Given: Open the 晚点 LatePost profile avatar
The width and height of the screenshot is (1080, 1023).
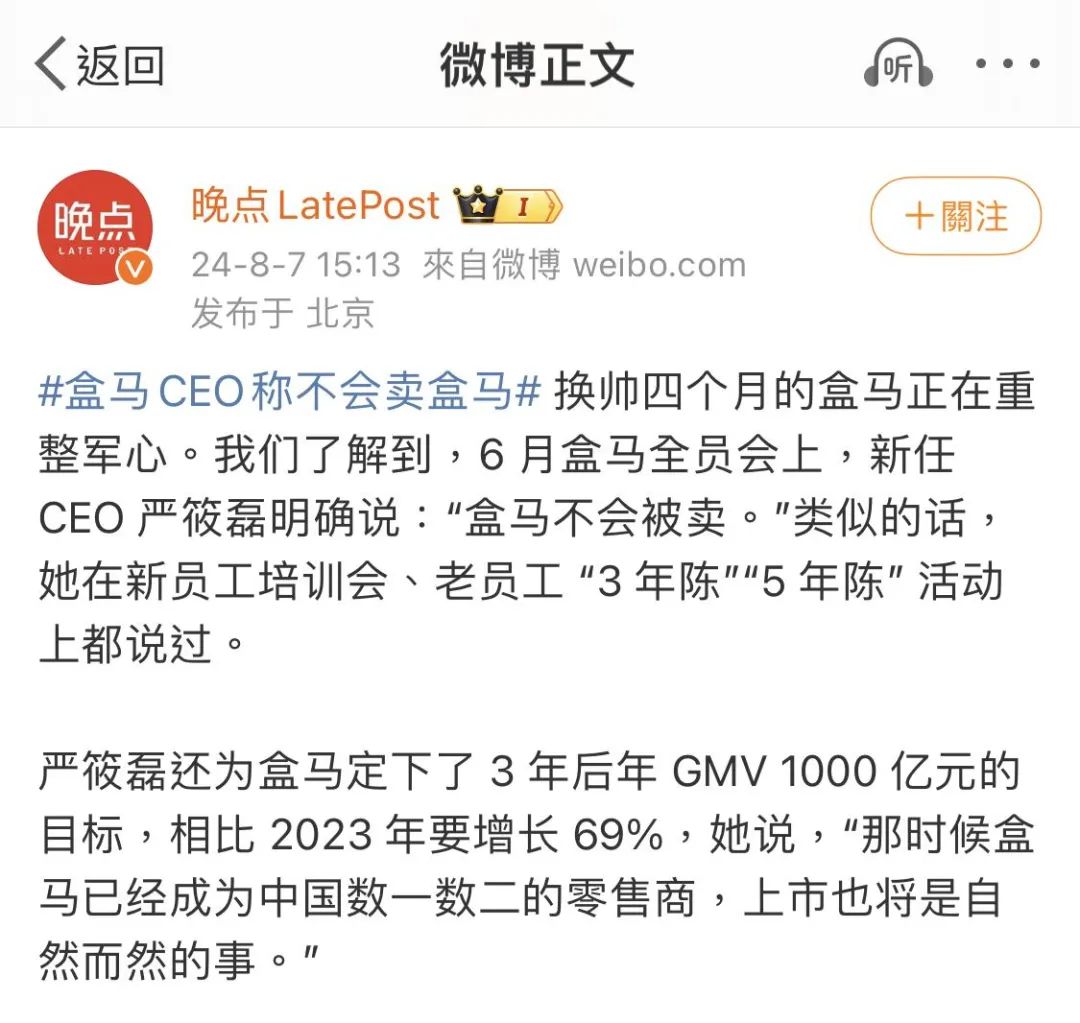Looking at the screenshot, I should [95, 228].
